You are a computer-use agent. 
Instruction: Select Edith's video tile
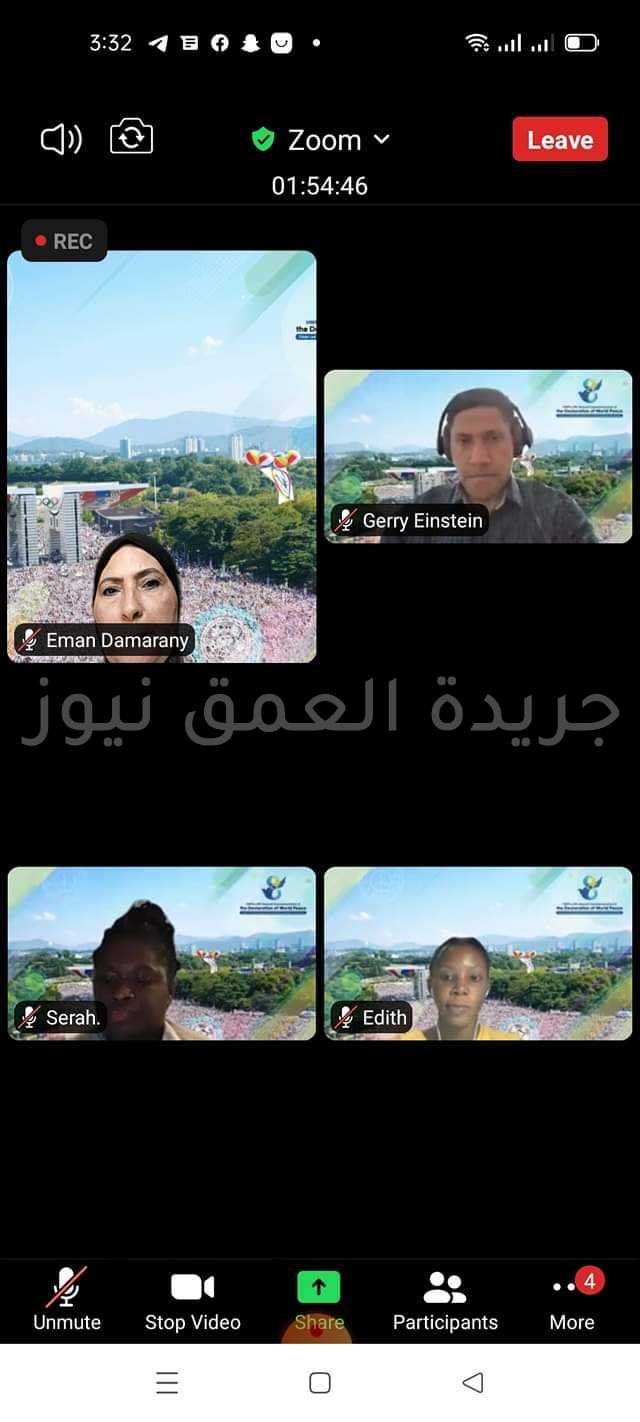(x=478, y=952)
